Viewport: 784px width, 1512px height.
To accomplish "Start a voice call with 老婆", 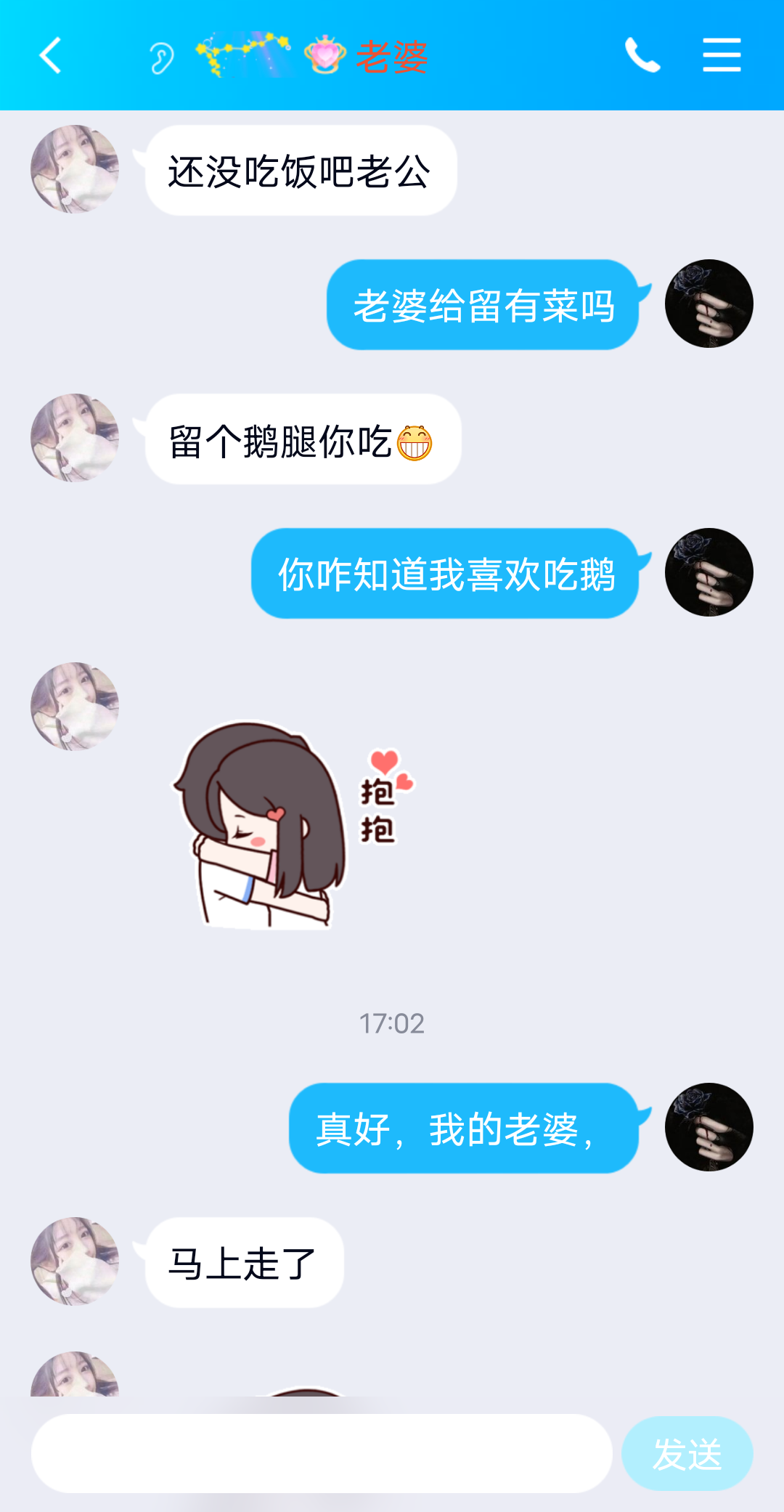I will (642, 56).
